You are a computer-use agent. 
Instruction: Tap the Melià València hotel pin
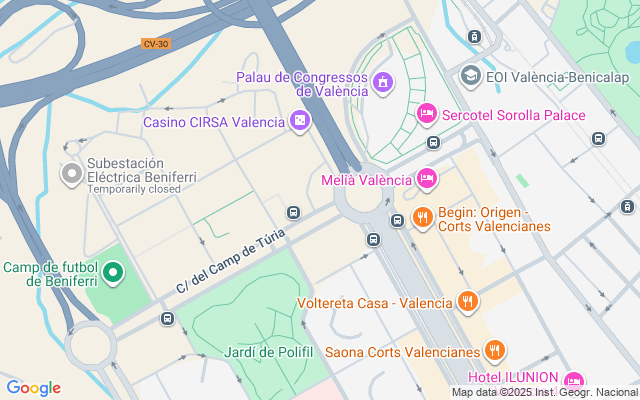coord(427,179)
